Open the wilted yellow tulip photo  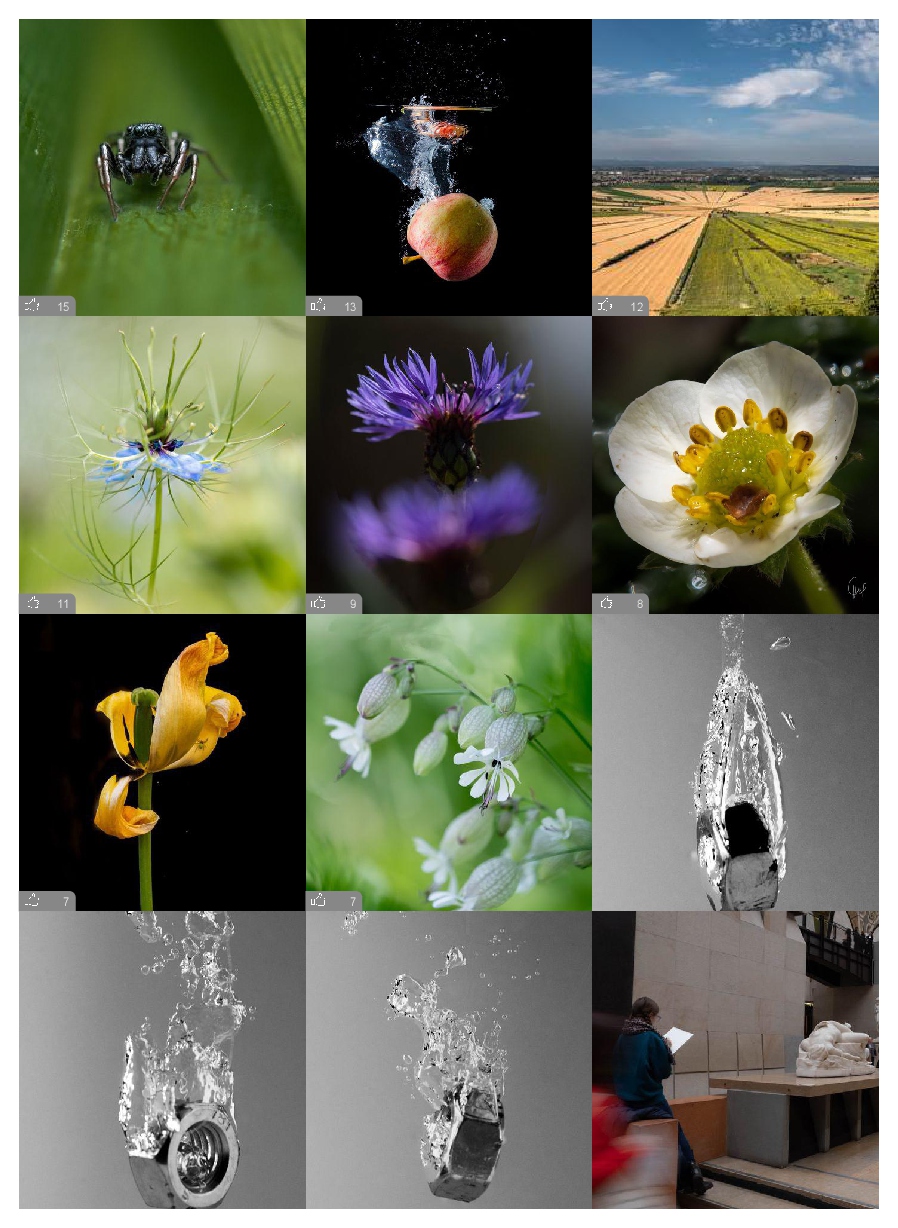(x=162, y=762)
